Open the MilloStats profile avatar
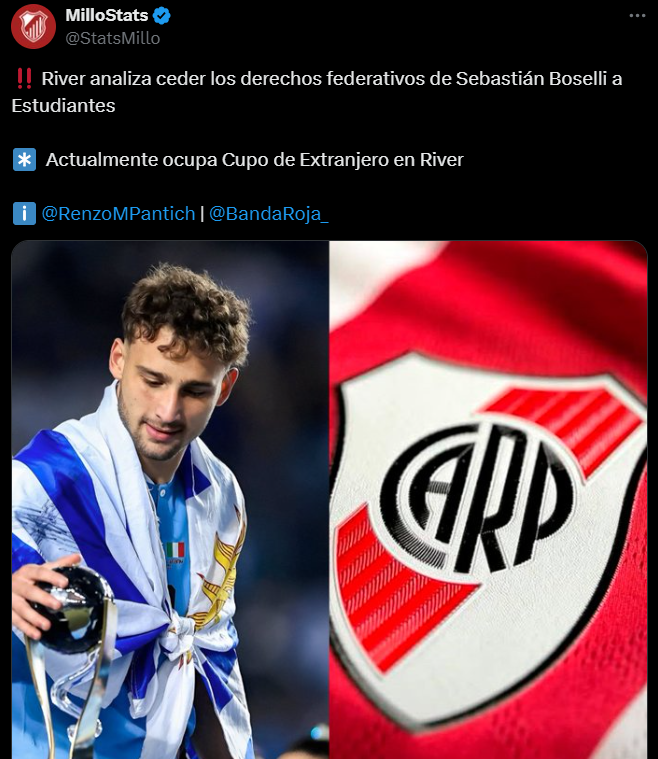Screen dimensions: 658x759 (x=33, y=26)
